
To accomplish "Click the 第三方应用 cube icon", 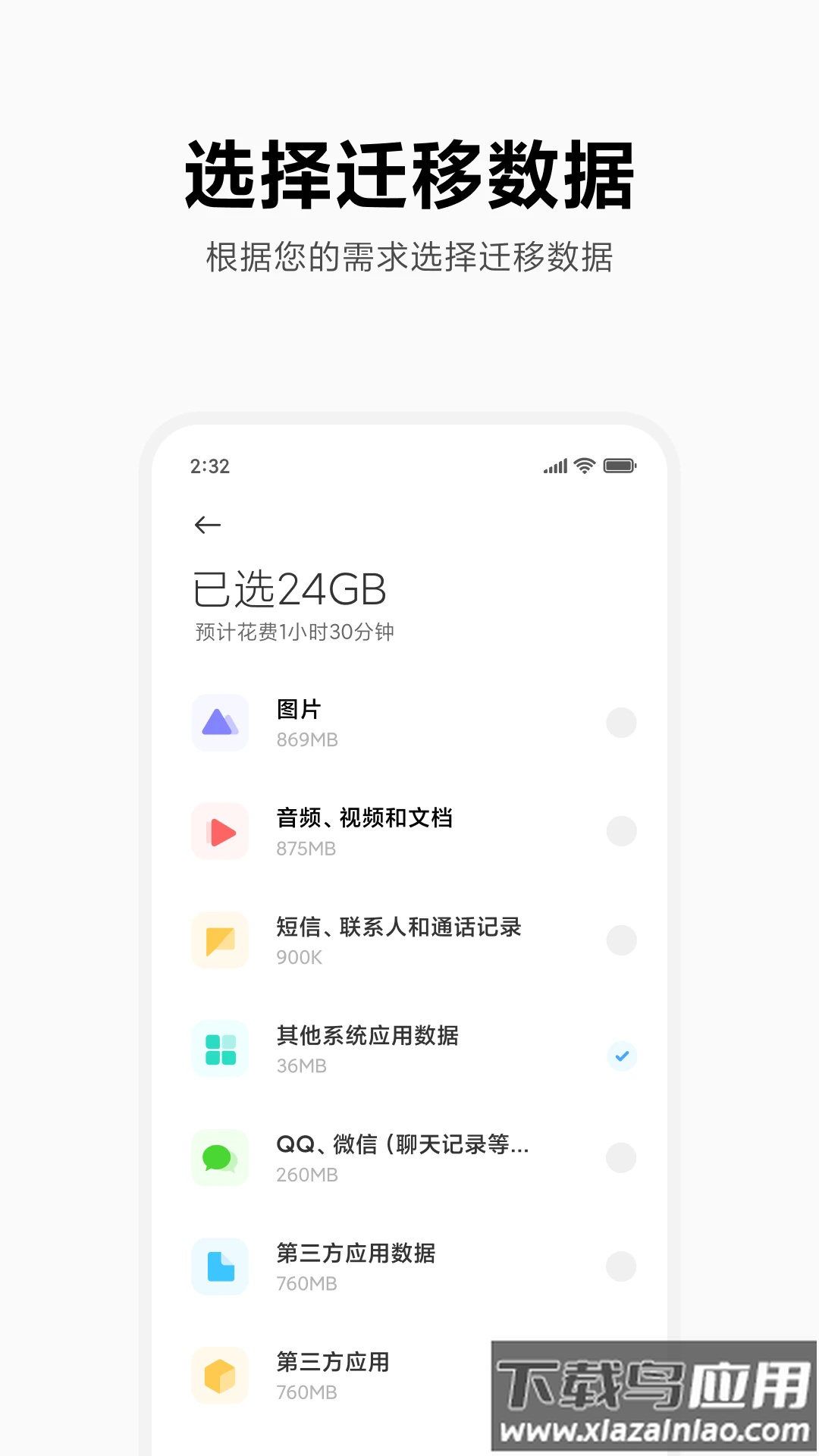I will pos(220,1374).
